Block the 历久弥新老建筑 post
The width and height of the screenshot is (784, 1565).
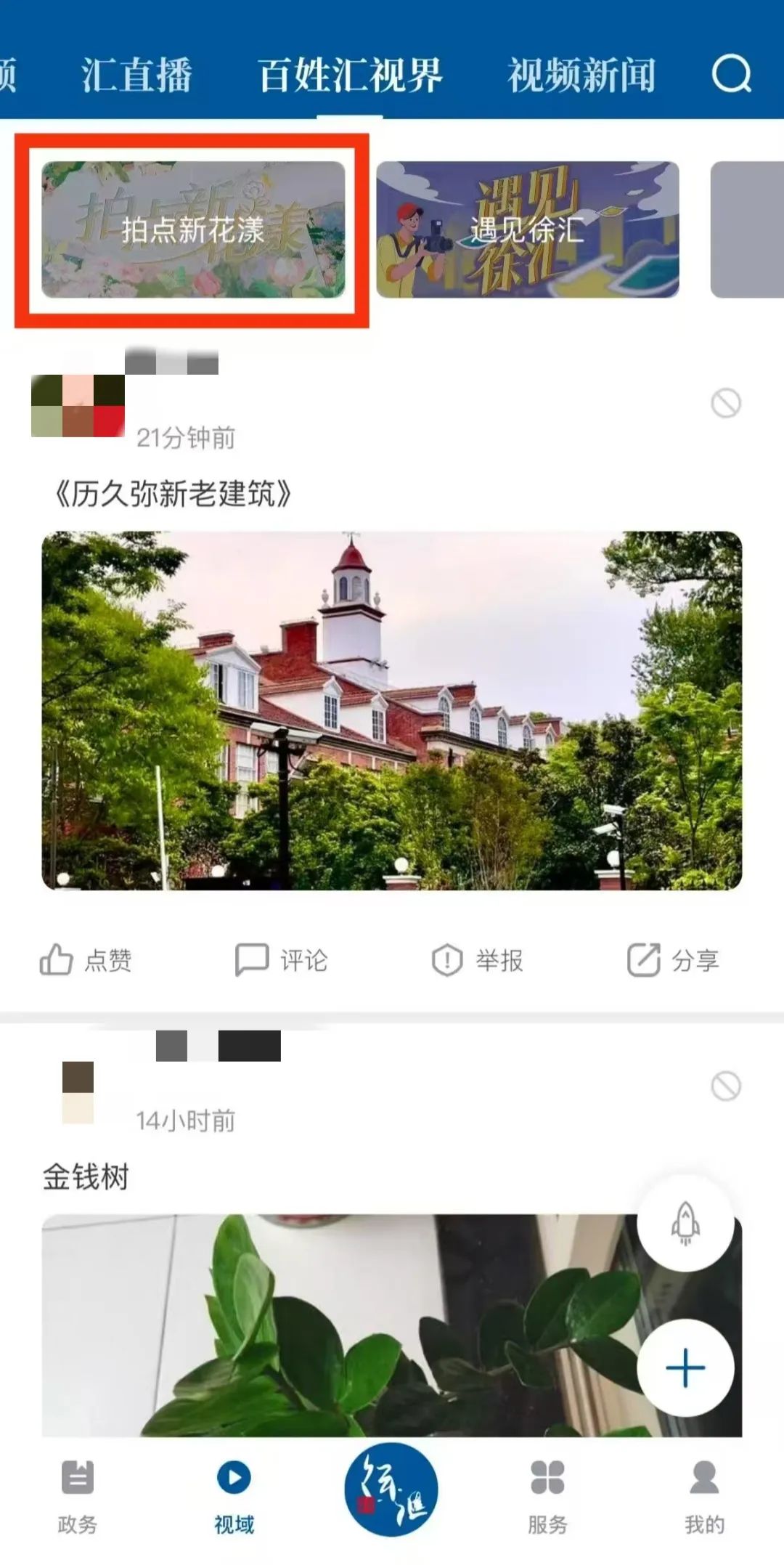click(x=726, y=403)
